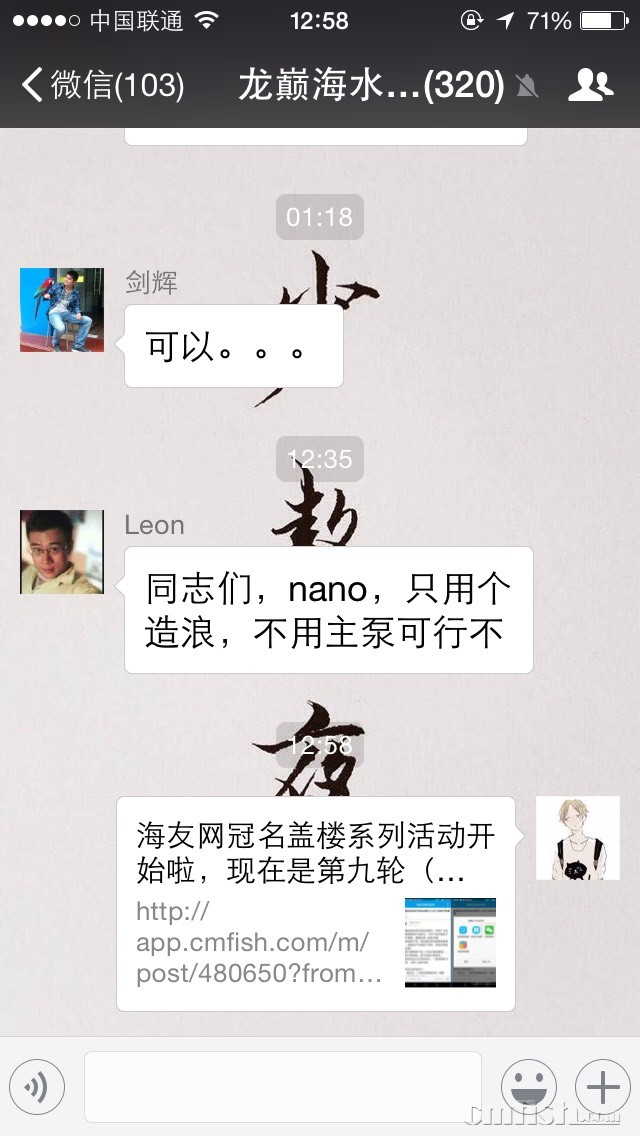Open Leon's profile avatar

point(62,552)
